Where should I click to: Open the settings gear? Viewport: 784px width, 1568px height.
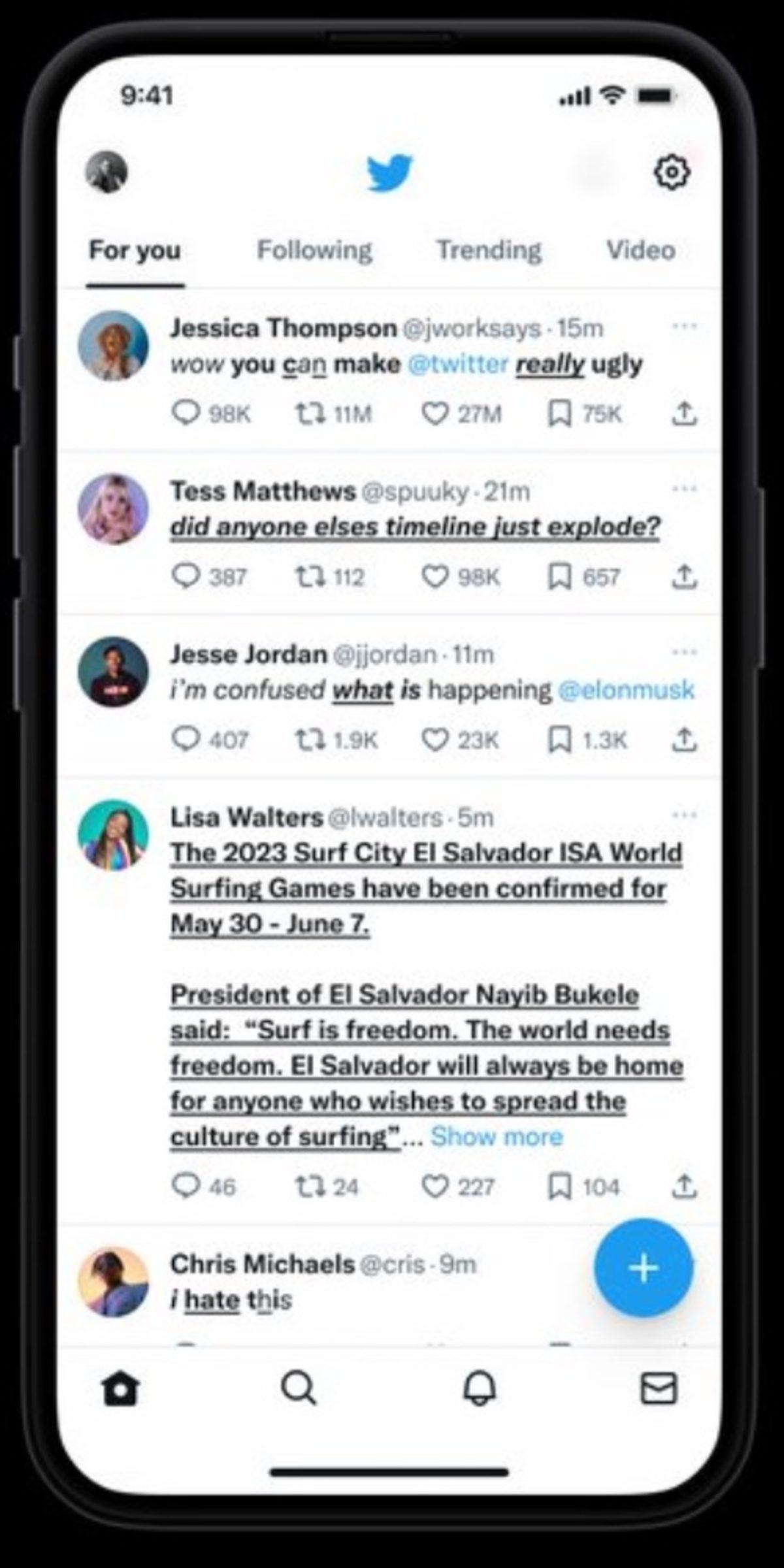point(672,172)
